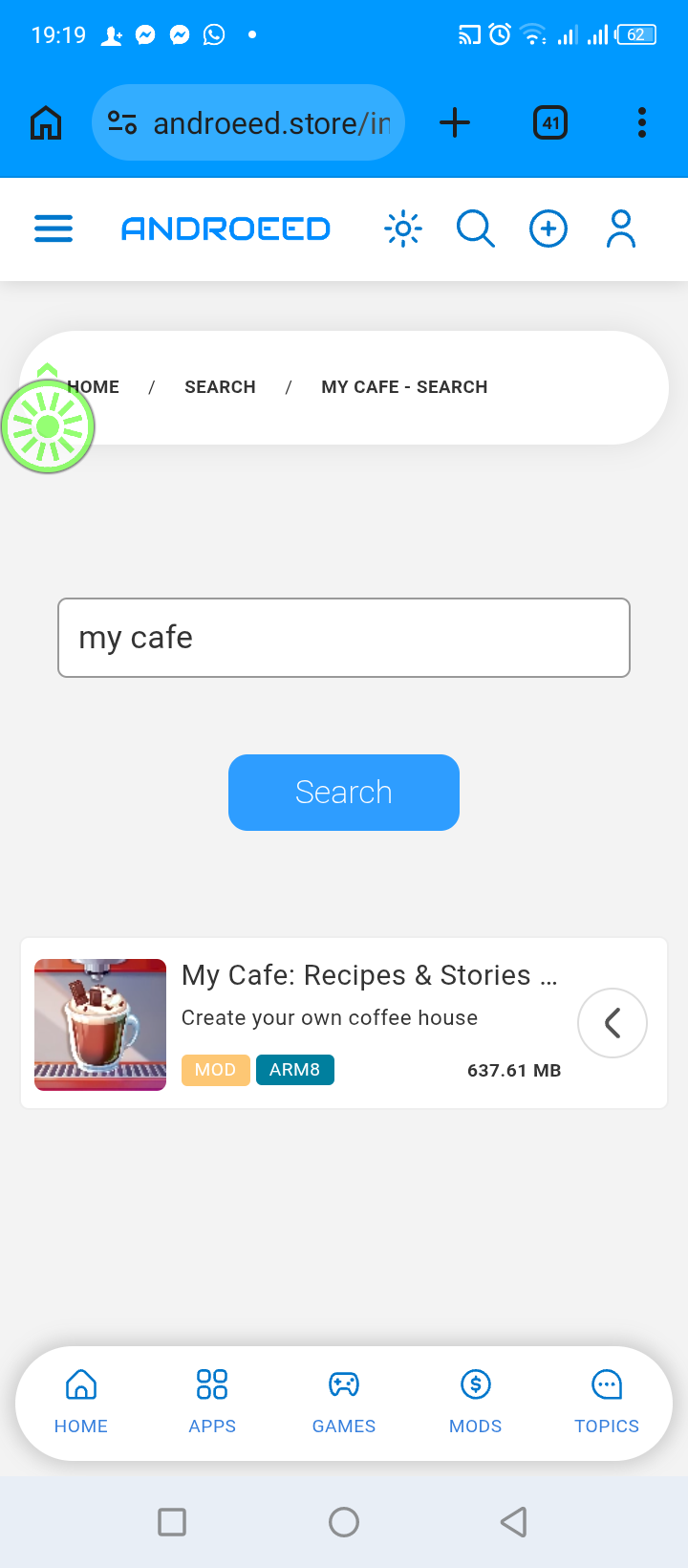This screenshot has width=688, height=1568.
Task: Open the user profile icon
Action: point(621,229)
